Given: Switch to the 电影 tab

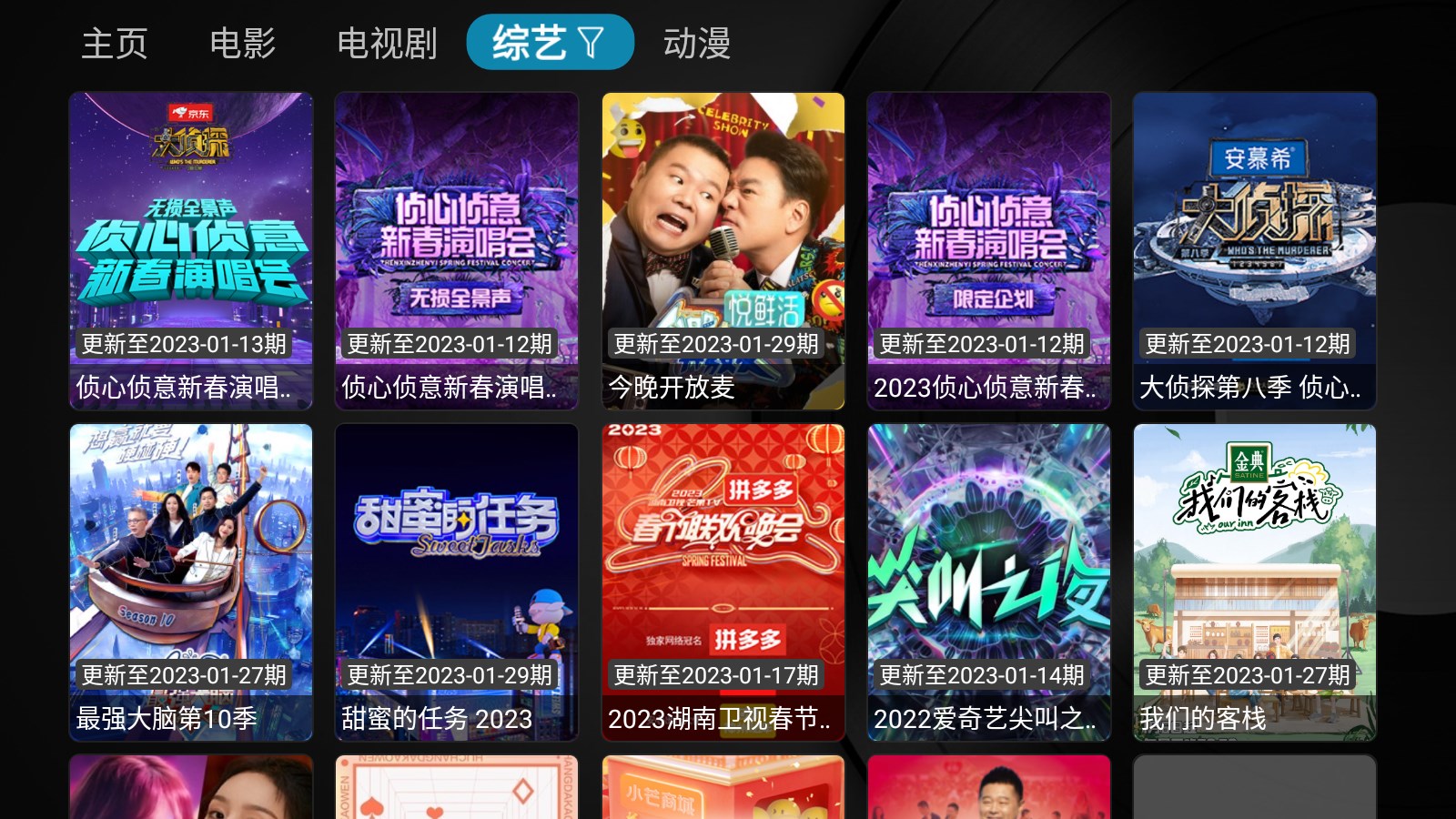Looking at the screenshot, I should click(242, 43).
